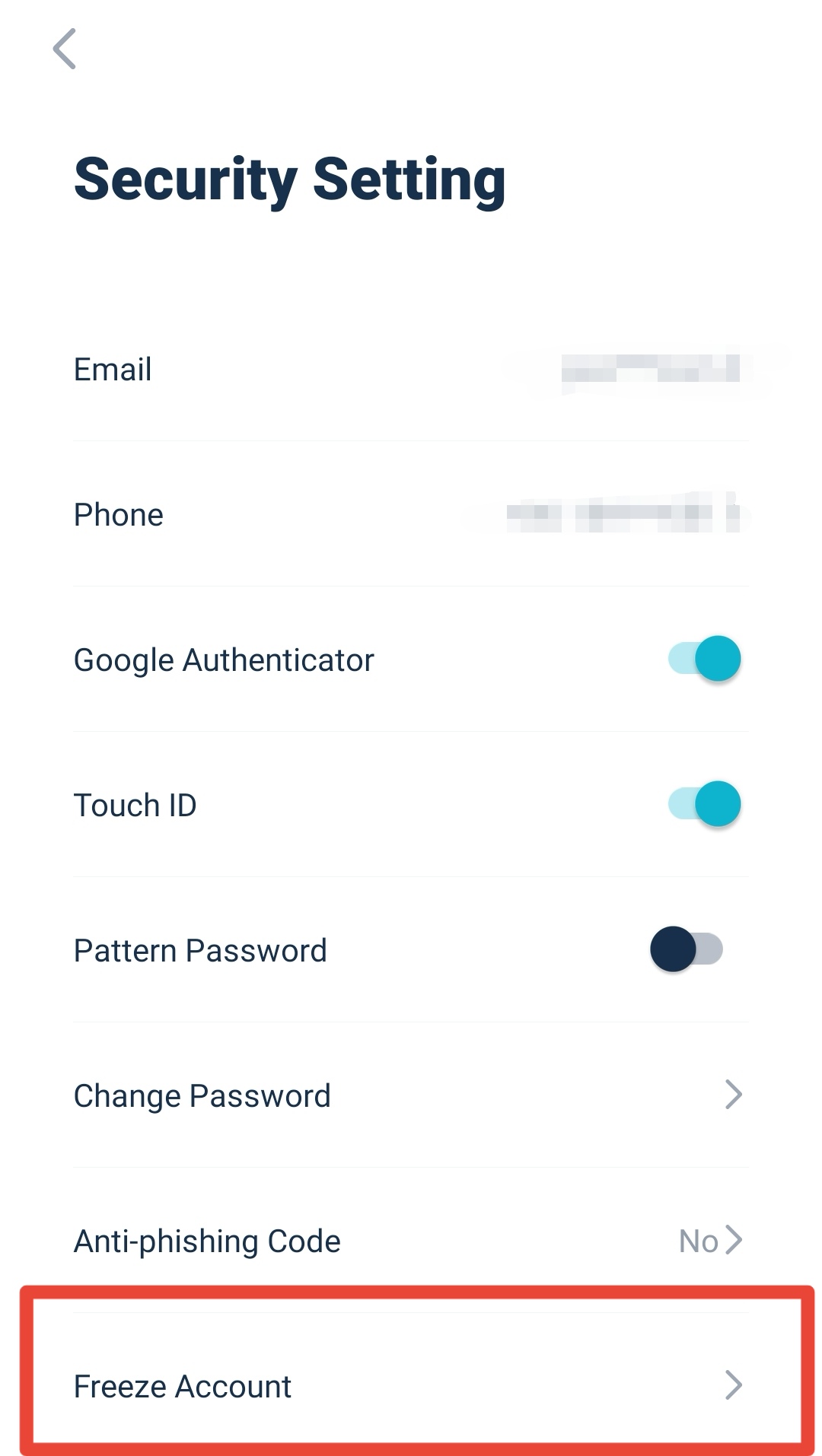The image size is (822, 1456).
Task: Go back using the top-left arrow
Action: [65, 49]
